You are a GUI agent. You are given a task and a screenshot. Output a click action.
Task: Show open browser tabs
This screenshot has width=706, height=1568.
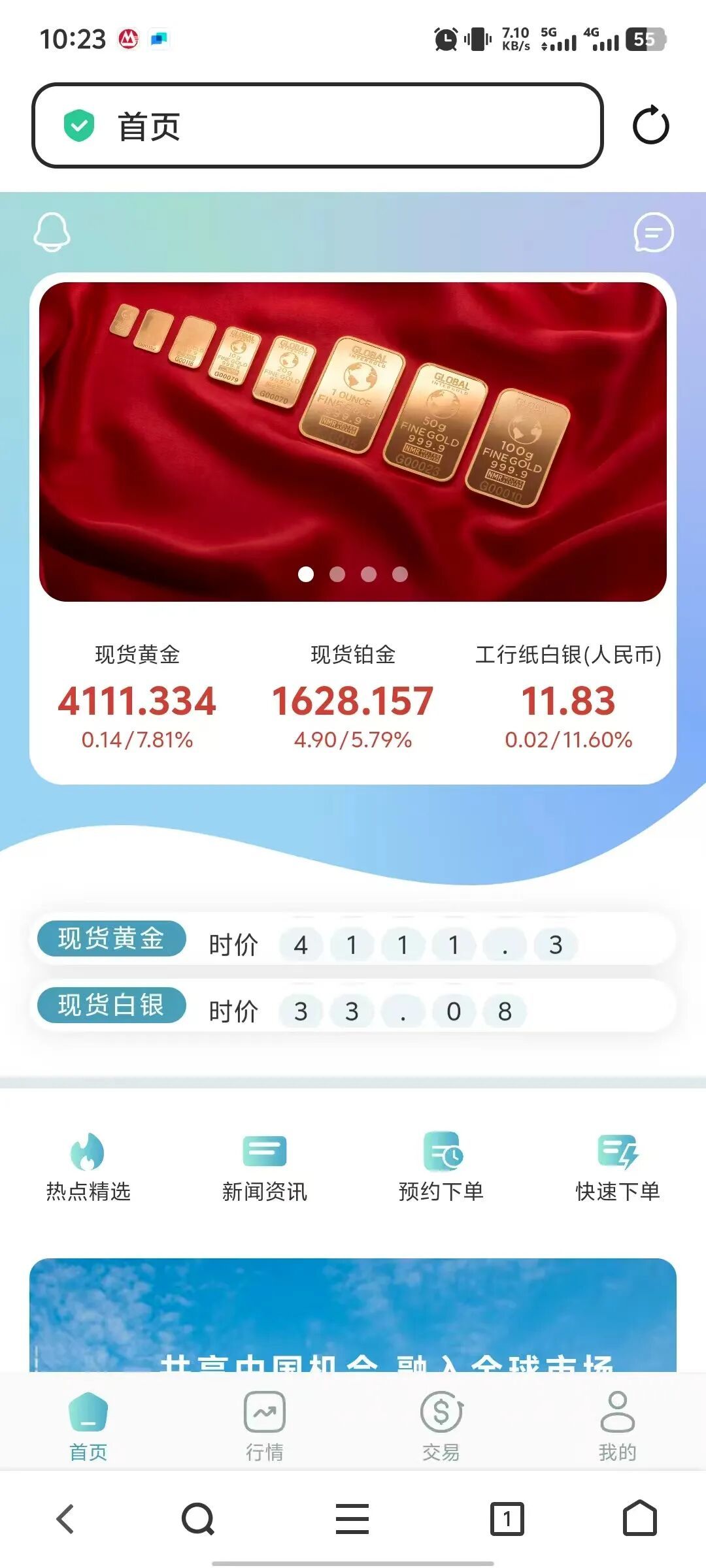[x=507, y=1518]
